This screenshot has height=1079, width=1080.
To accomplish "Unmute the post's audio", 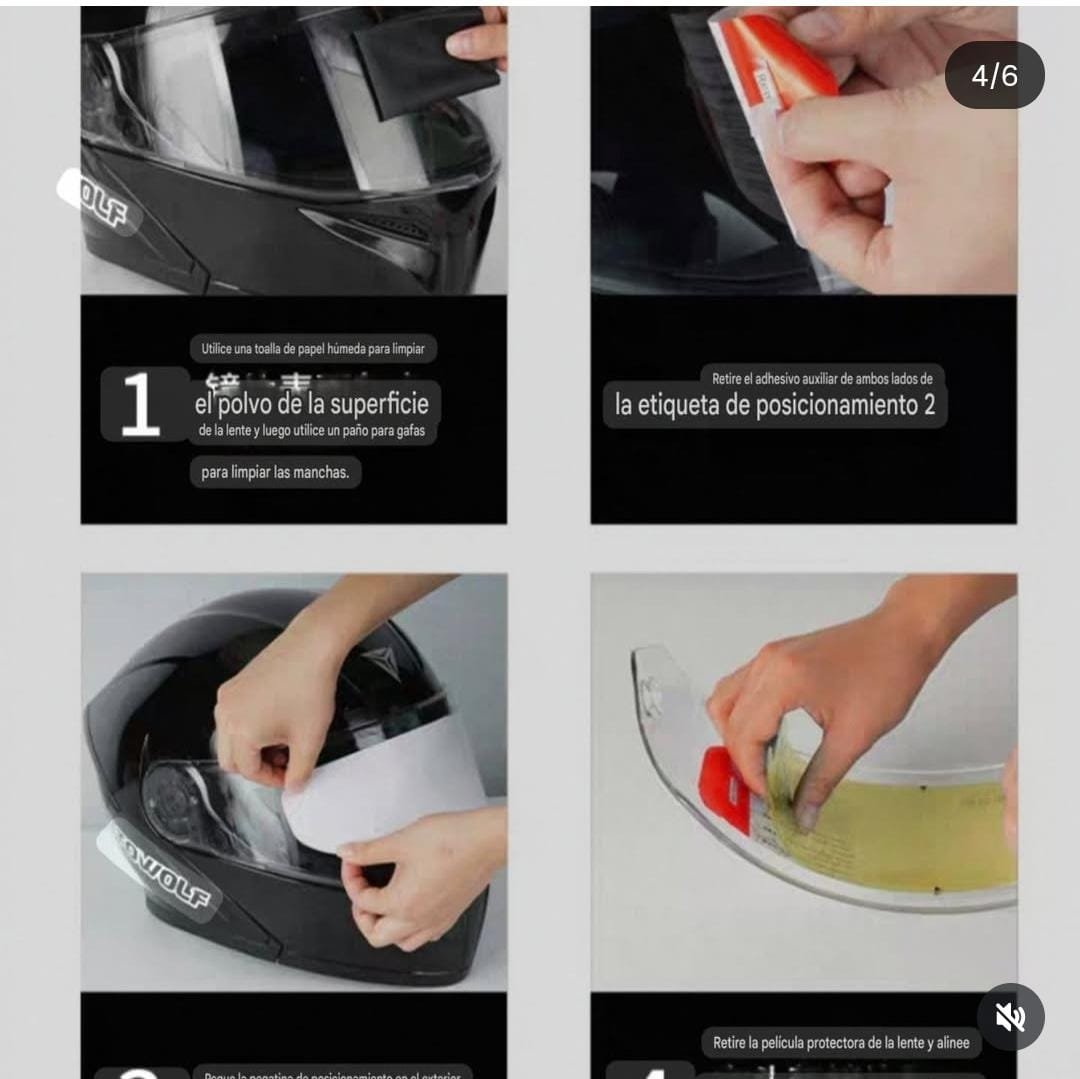I will [x=1010, y=1017].
